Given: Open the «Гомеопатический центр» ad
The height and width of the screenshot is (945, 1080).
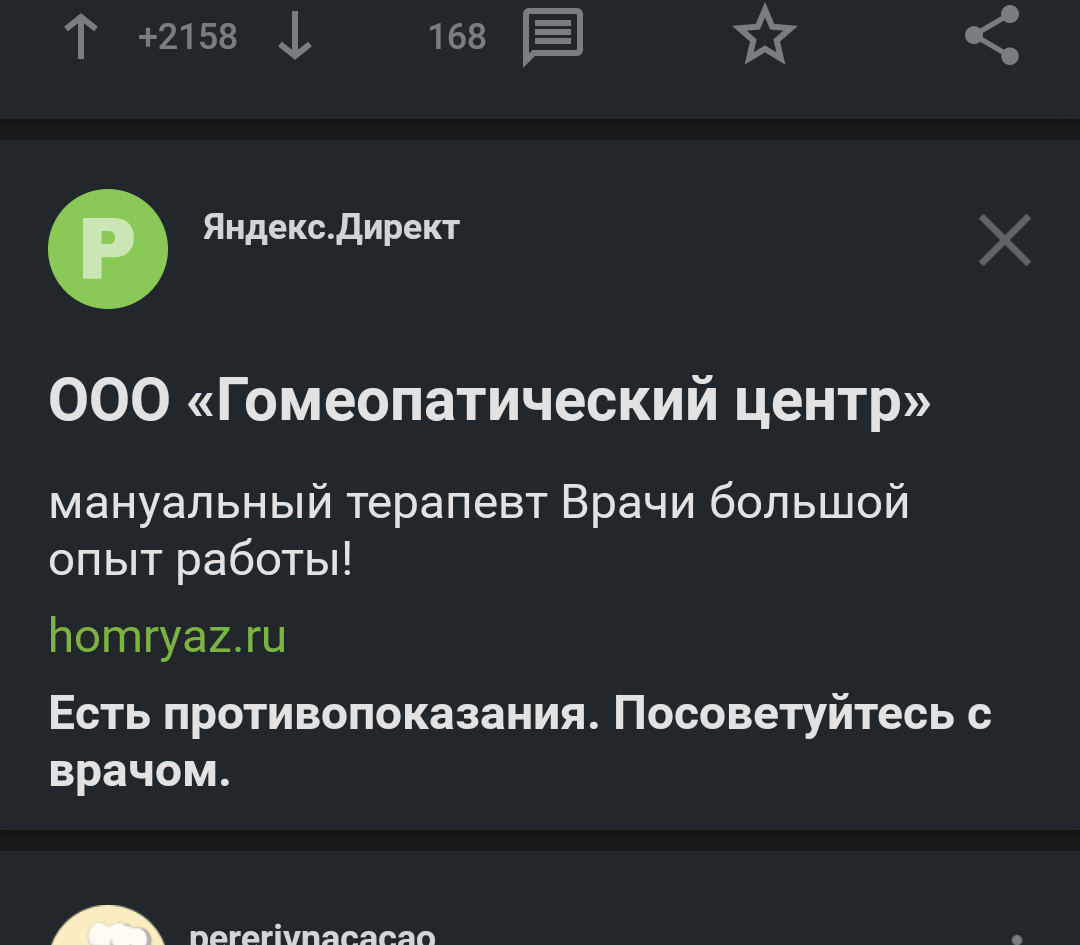Looking at the screenshot, I should click(x=490, y=402).
